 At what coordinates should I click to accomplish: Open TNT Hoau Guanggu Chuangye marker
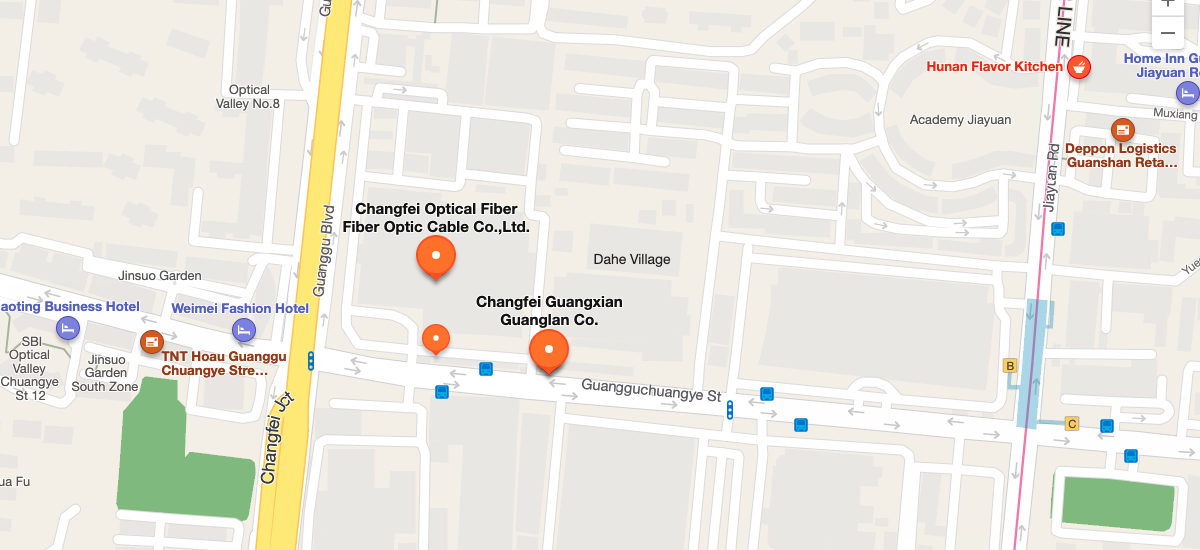(151, 342)
